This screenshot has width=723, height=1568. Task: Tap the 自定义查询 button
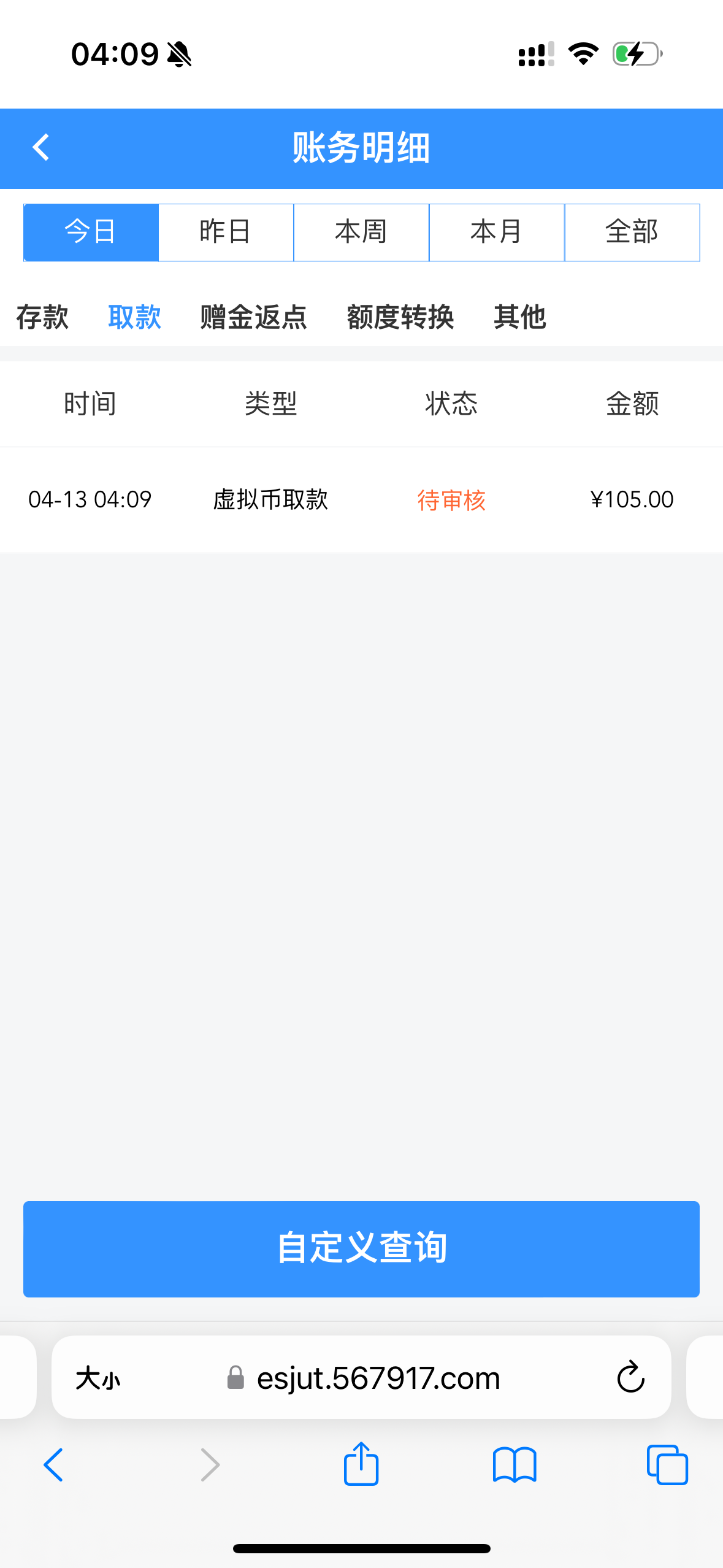pos(361,1249)
